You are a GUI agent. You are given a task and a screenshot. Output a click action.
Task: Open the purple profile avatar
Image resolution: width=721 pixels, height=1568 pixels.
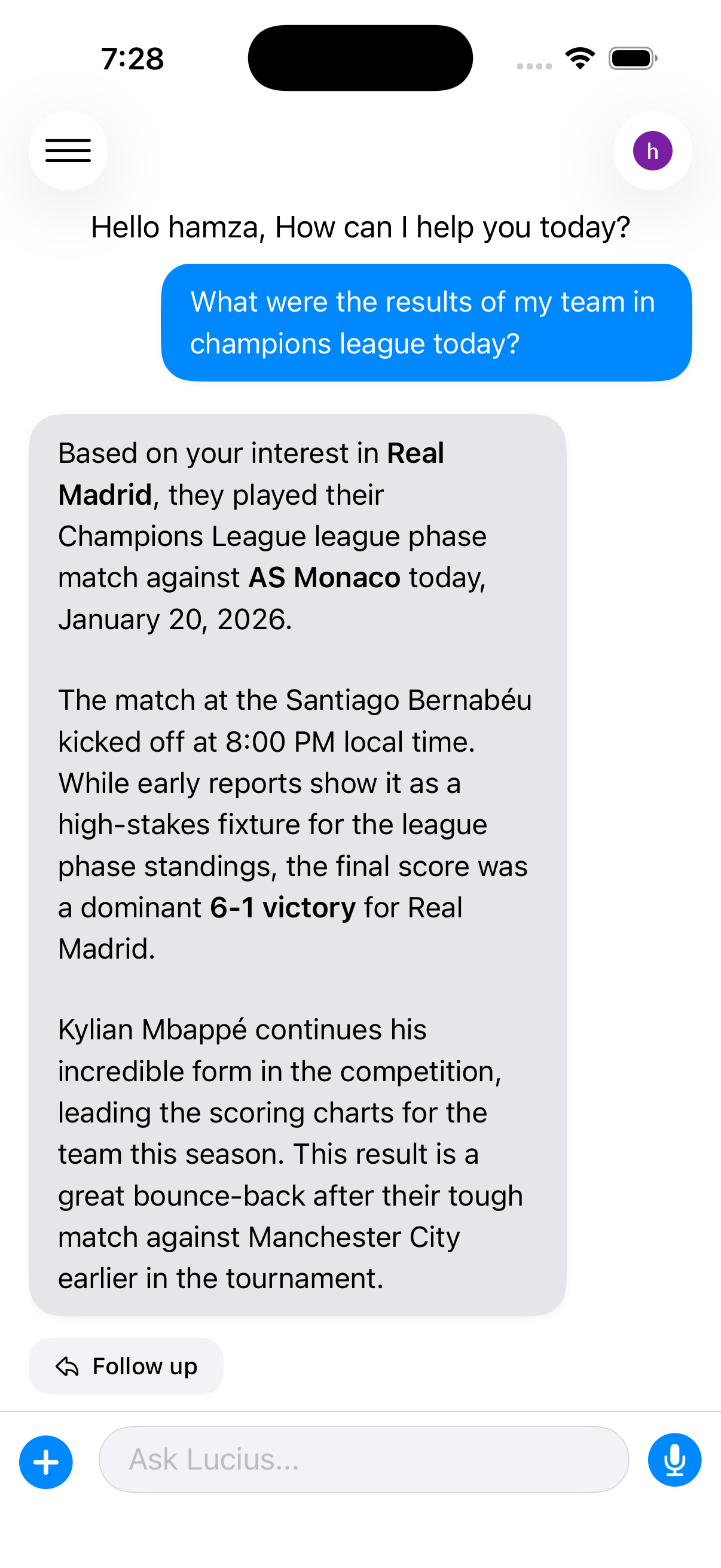pos(652,150)
